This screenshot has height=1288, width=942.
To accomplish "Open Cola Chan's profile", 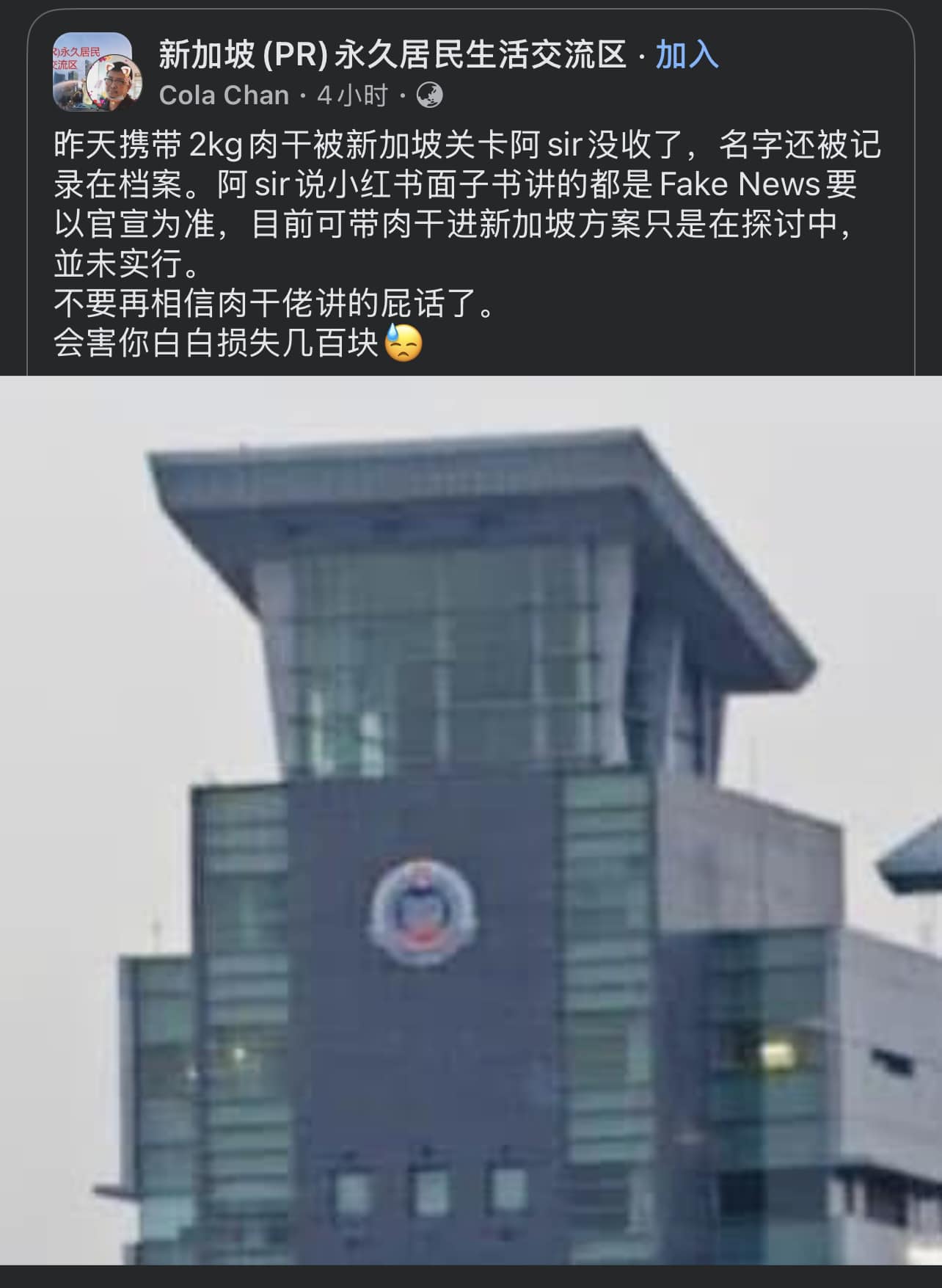I will coord(224,95).
